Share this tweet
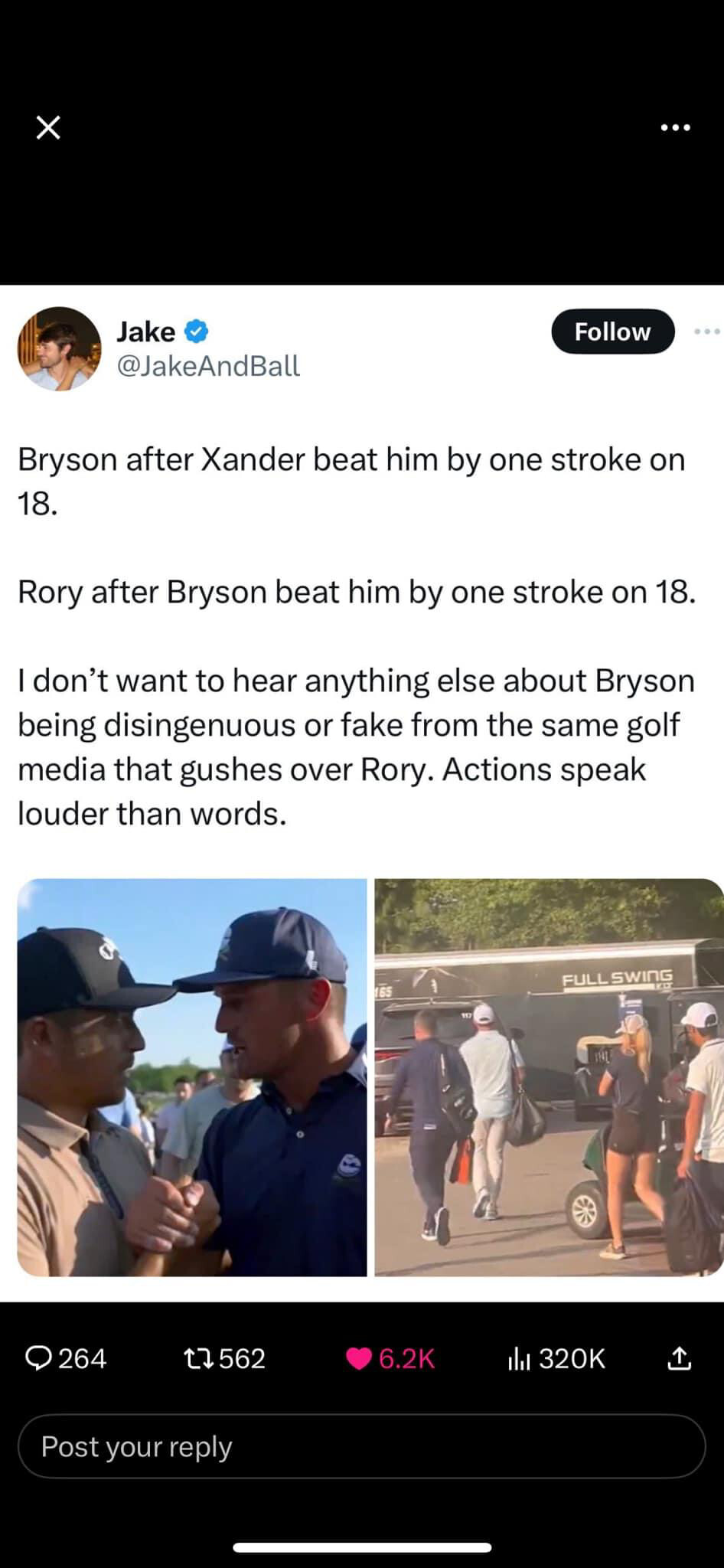 679,1358
